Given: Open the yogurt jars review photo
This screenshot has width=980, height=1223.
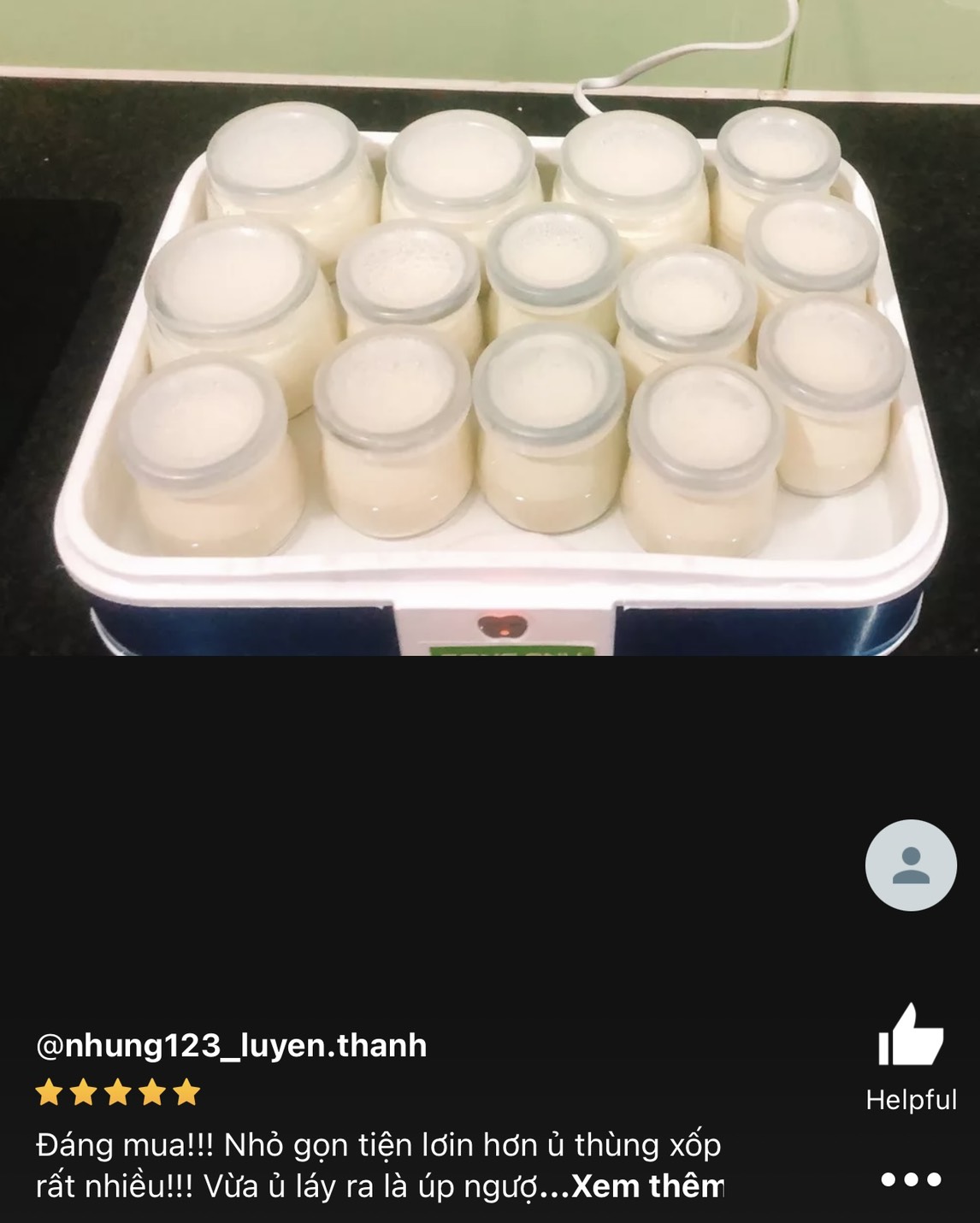Looking at the screenshot, I should (x=490, y=342).
